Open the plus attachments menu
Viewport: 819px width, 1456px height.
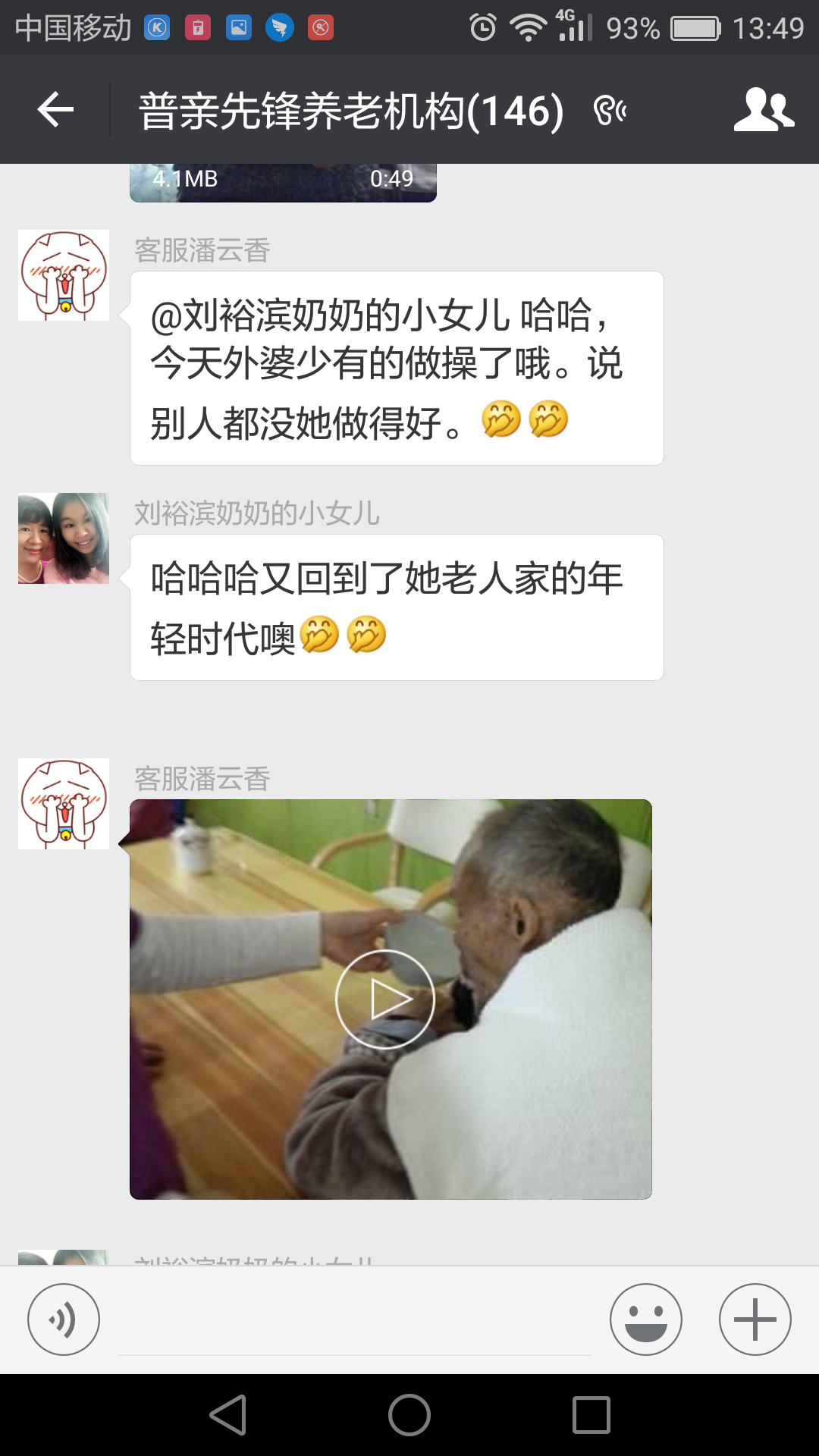(x=755, y=1319)
